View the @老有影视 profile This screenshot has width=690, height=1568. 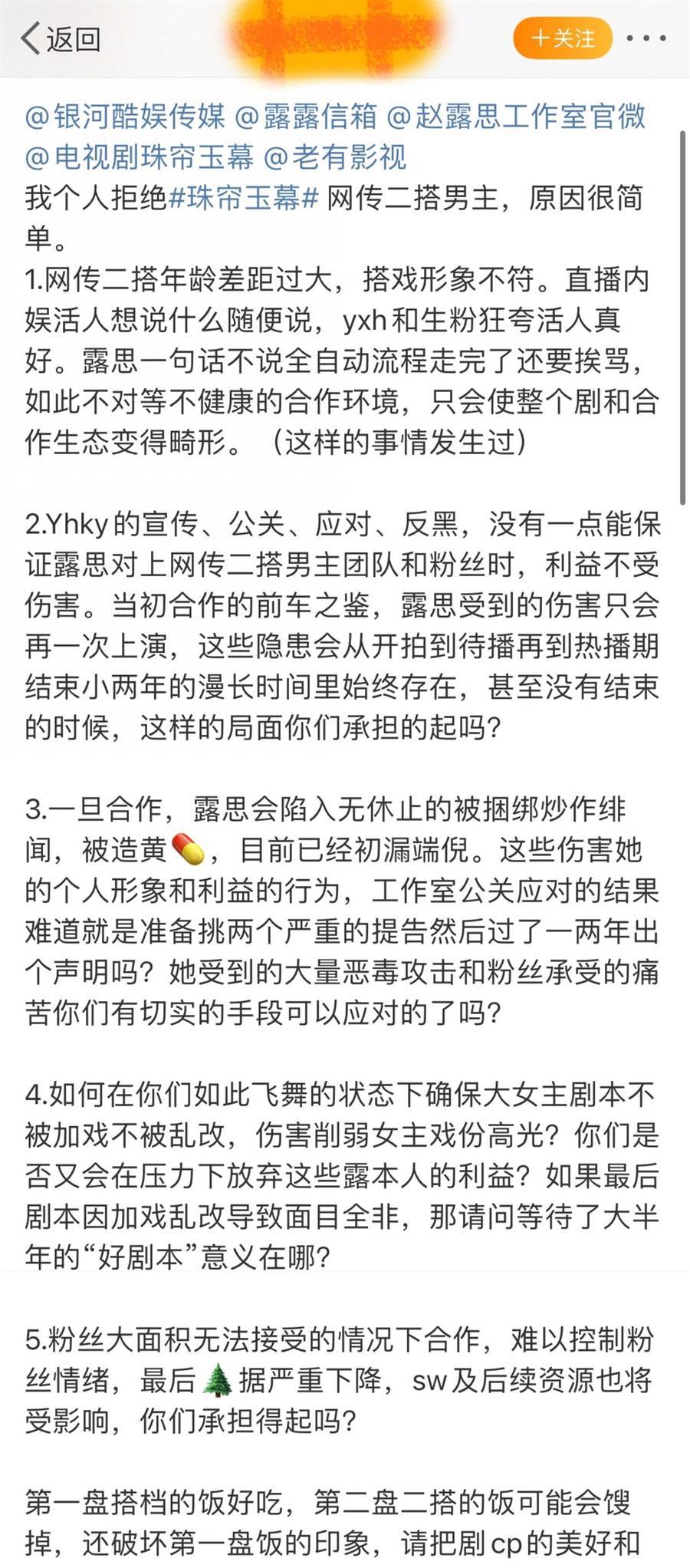point(335,157)
